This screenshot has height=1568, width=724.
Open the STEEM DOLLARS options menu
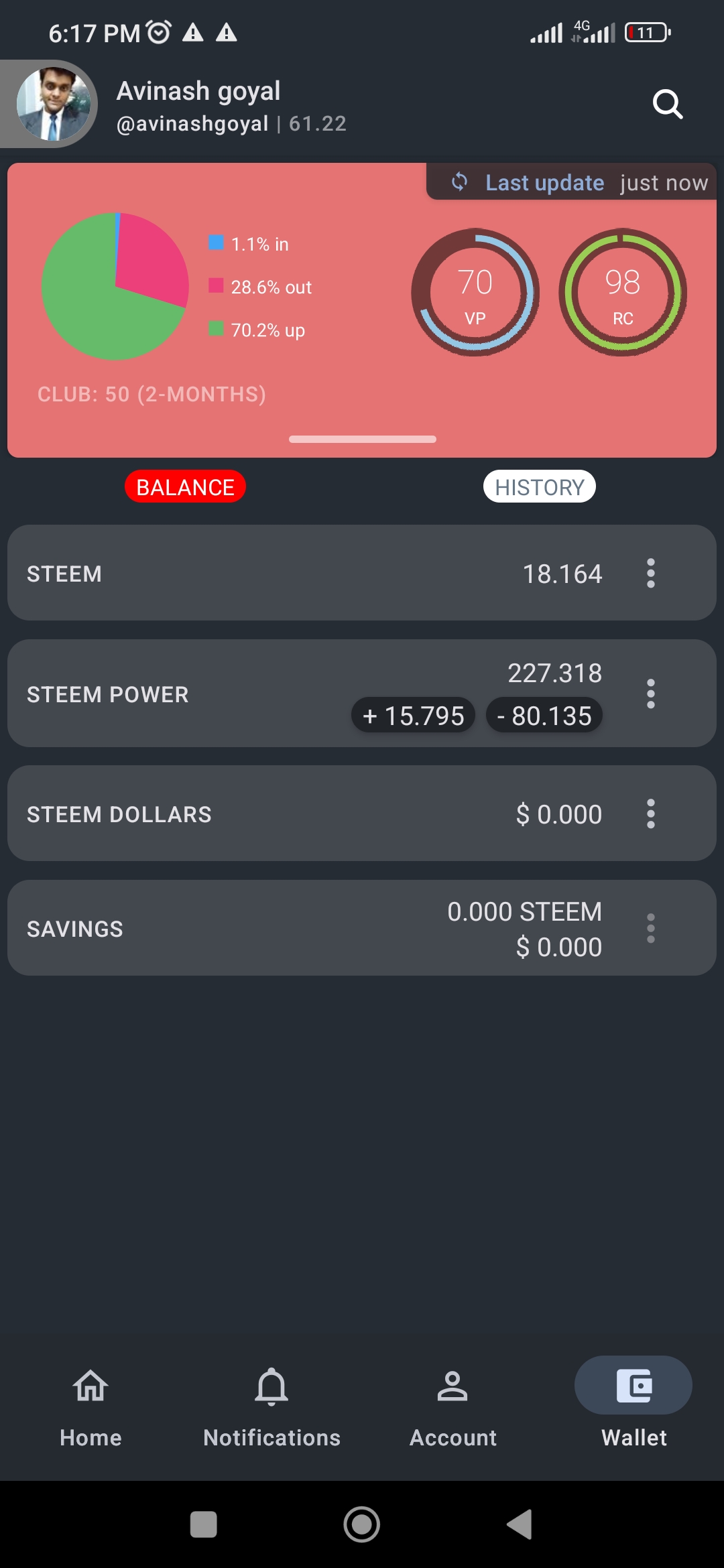[650, 813]
